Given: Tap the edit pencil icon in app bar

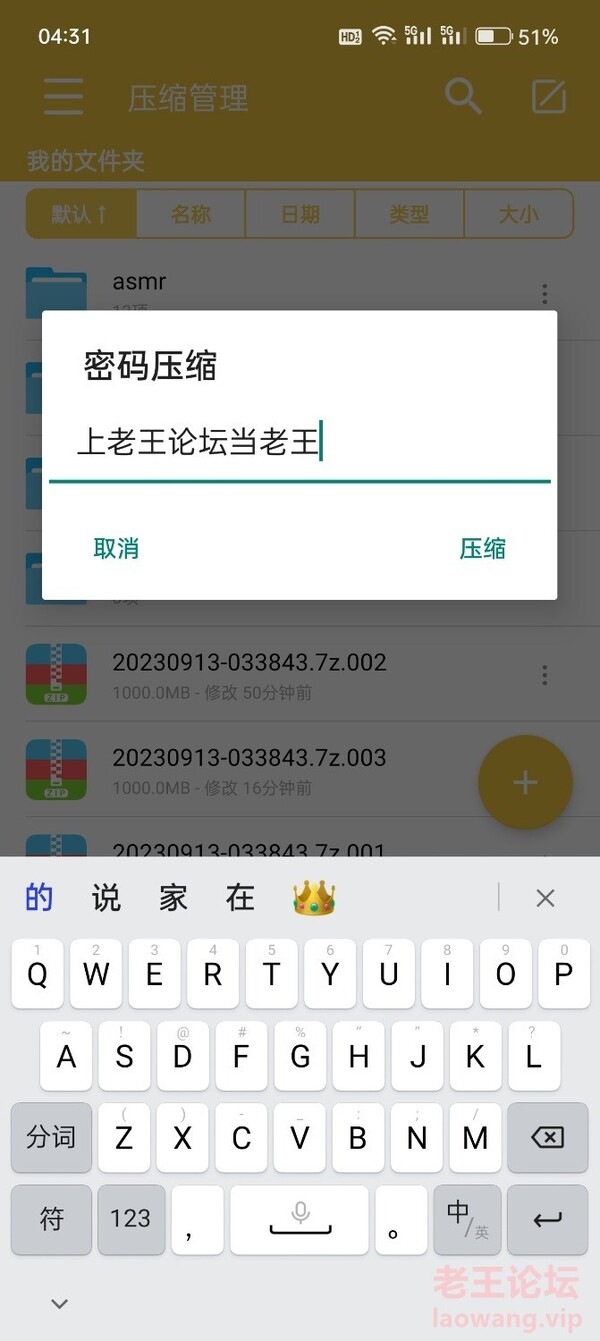Looking at the screenshot, I should (548, 97).
